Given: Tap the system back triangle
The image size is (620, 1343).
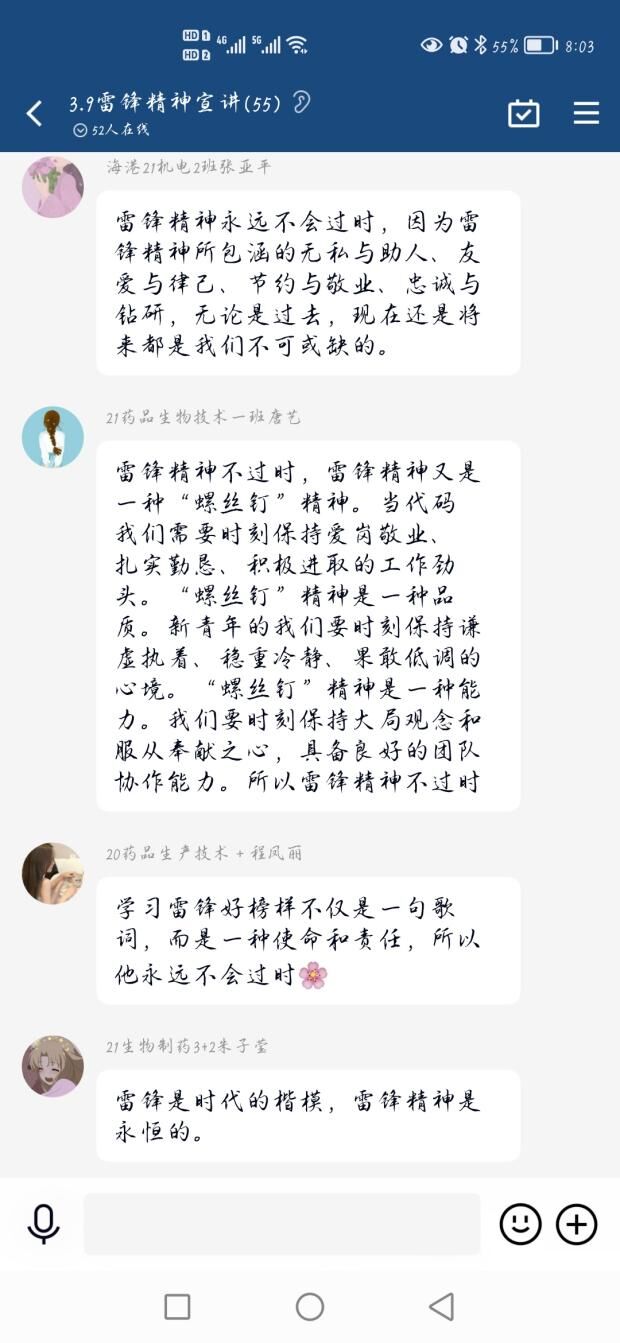Looking at the screenshot, I should point(441,1306).
